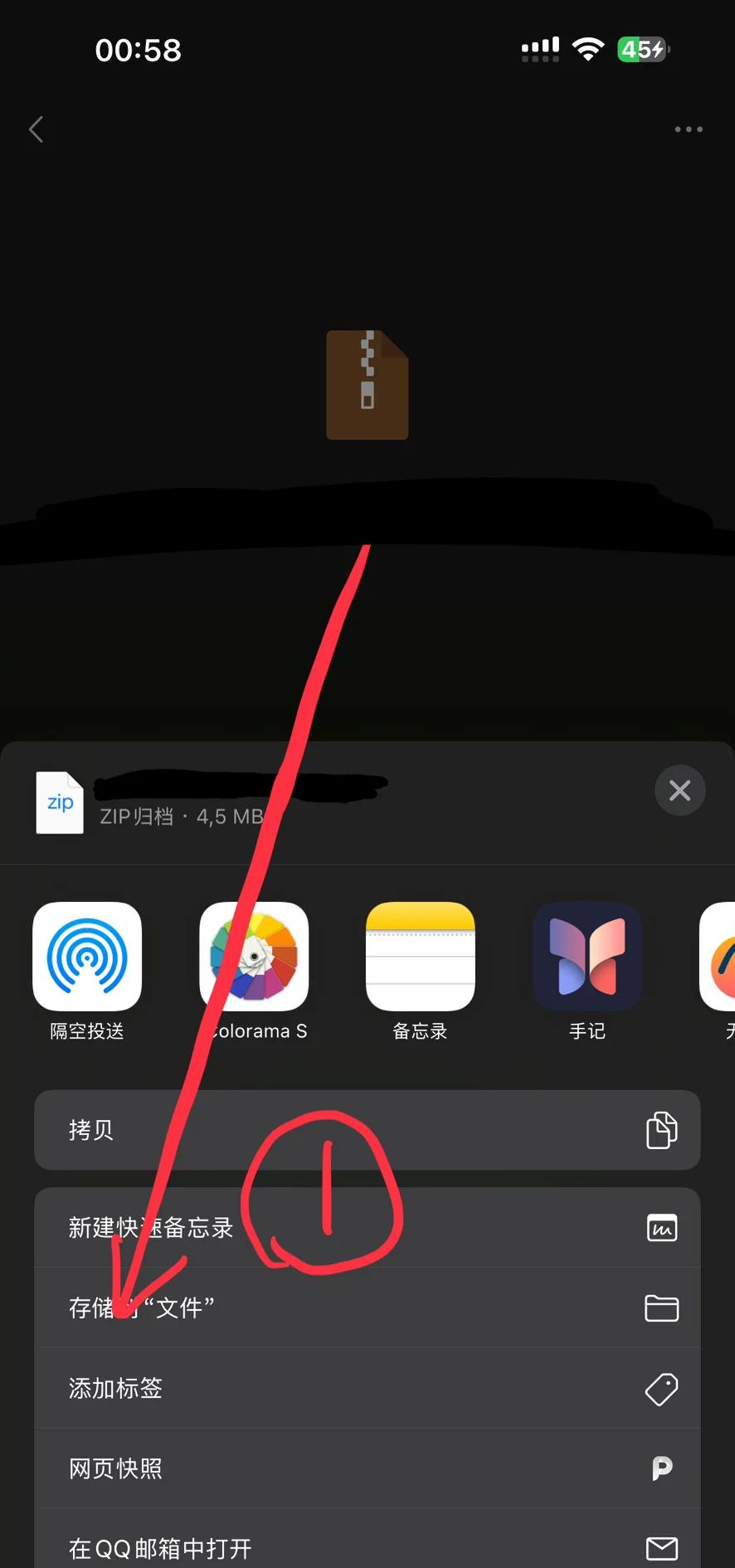Close the share sheet
This screenshot has width=735, height=1568.
click(x=679, y=790)
